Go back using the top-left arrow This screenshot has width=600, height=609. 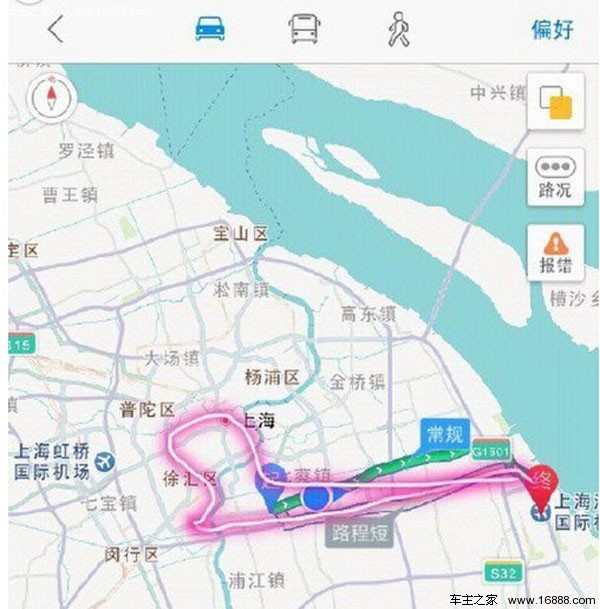tap(55, 30)
